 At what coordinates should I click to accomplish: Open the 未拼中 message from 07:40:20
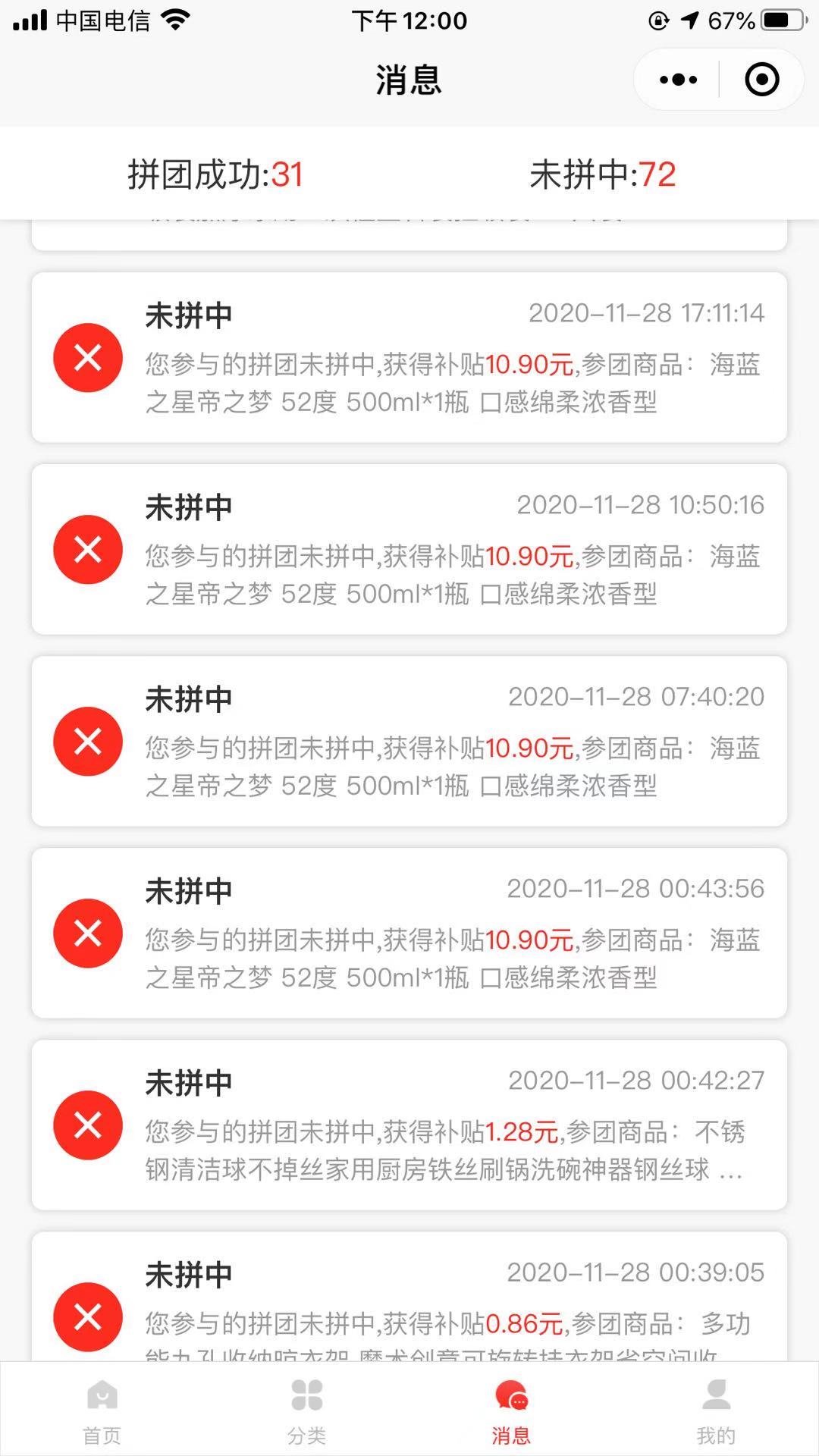coord(409,741)
